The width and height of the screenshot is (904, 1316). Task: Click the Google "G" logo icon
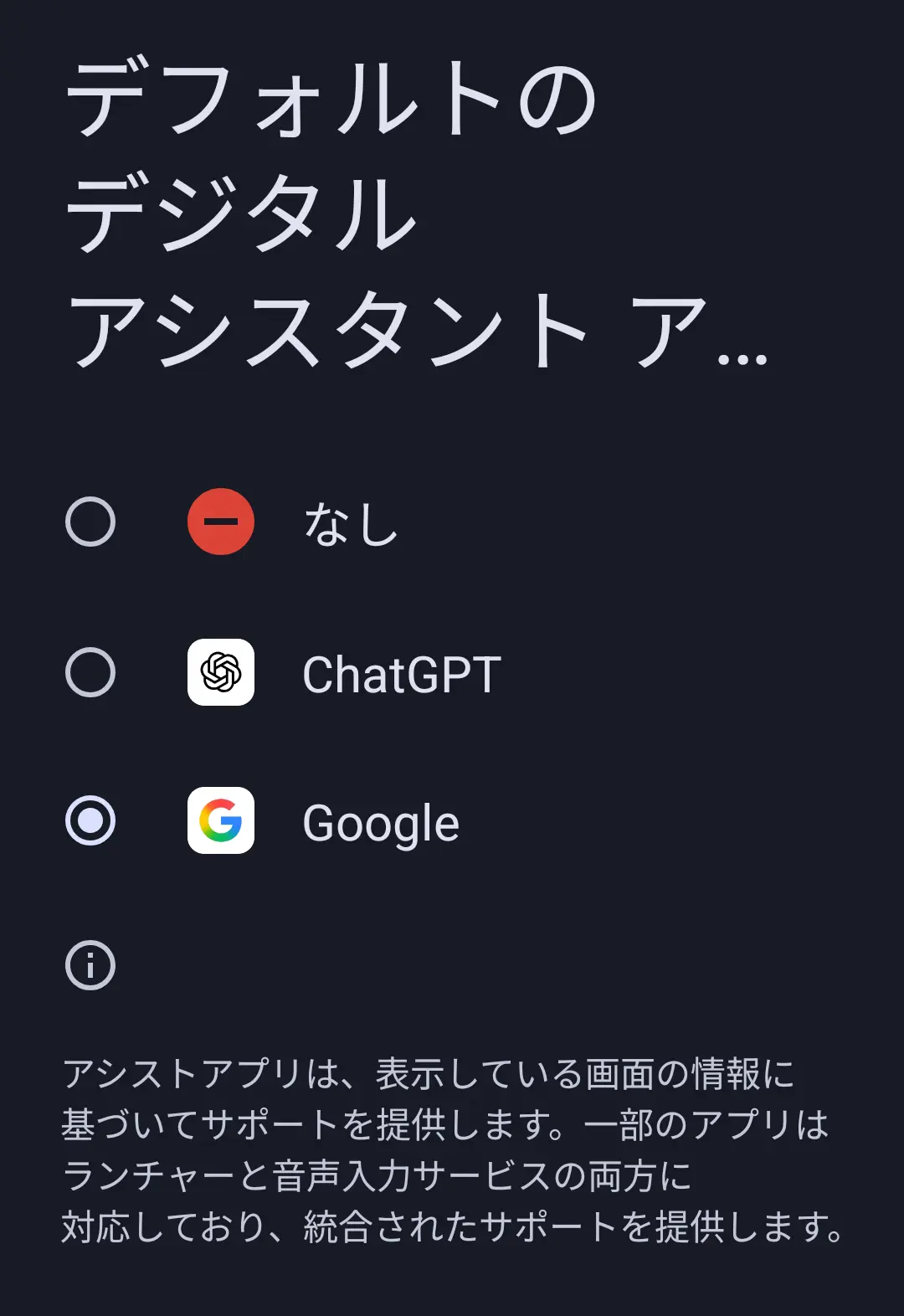coord(221,821)
